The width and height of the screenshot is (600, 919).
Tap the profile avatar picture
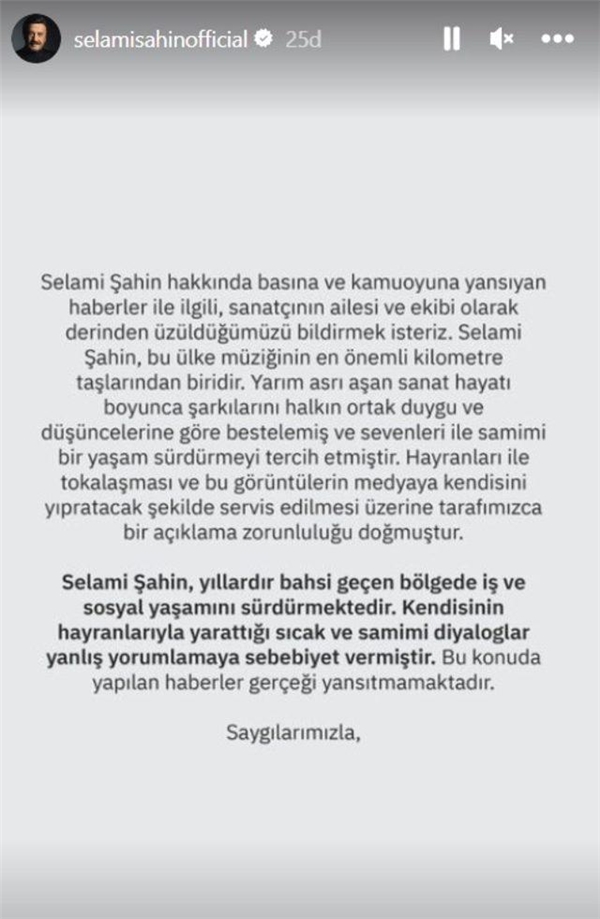coord(36,39)
